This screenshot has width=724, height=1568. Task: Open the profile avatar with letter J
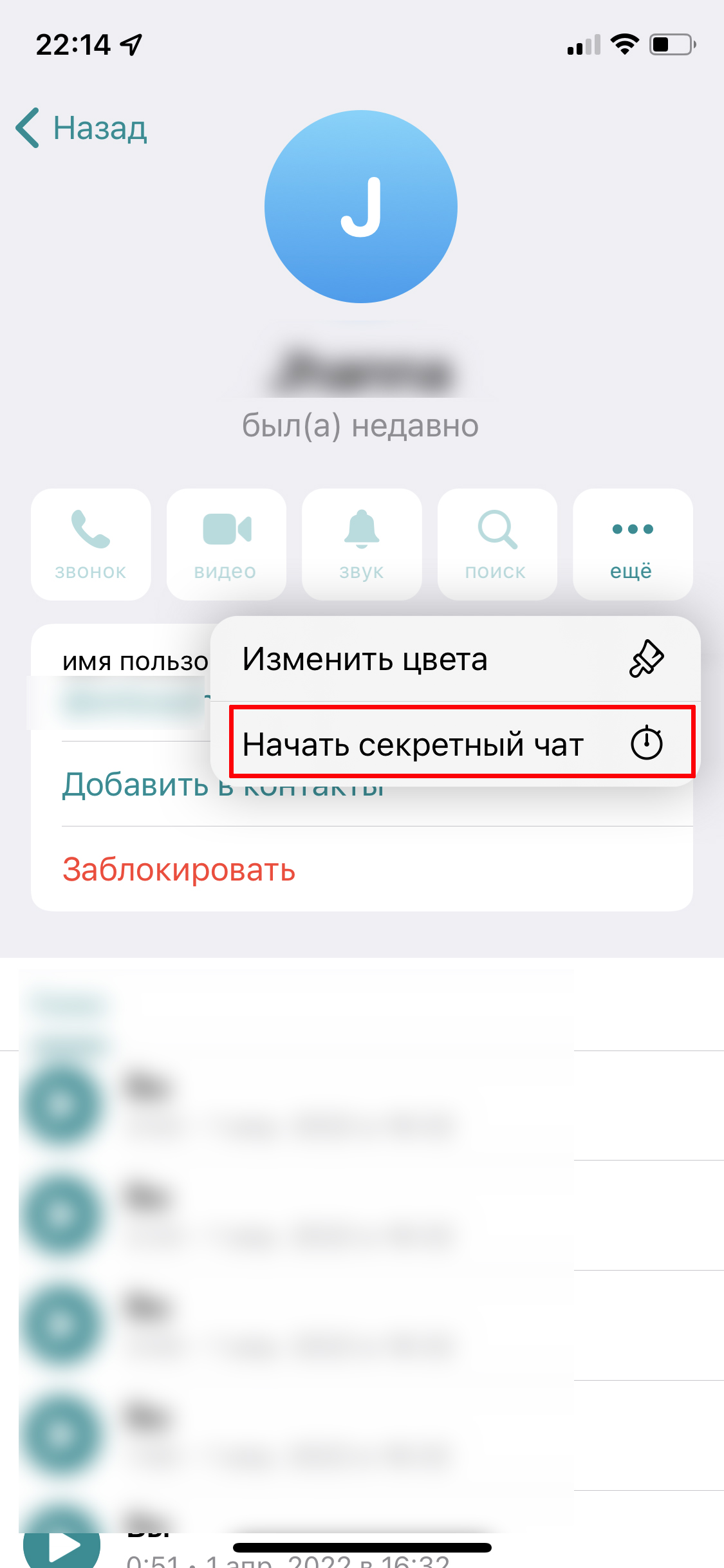tap(361, 207)
